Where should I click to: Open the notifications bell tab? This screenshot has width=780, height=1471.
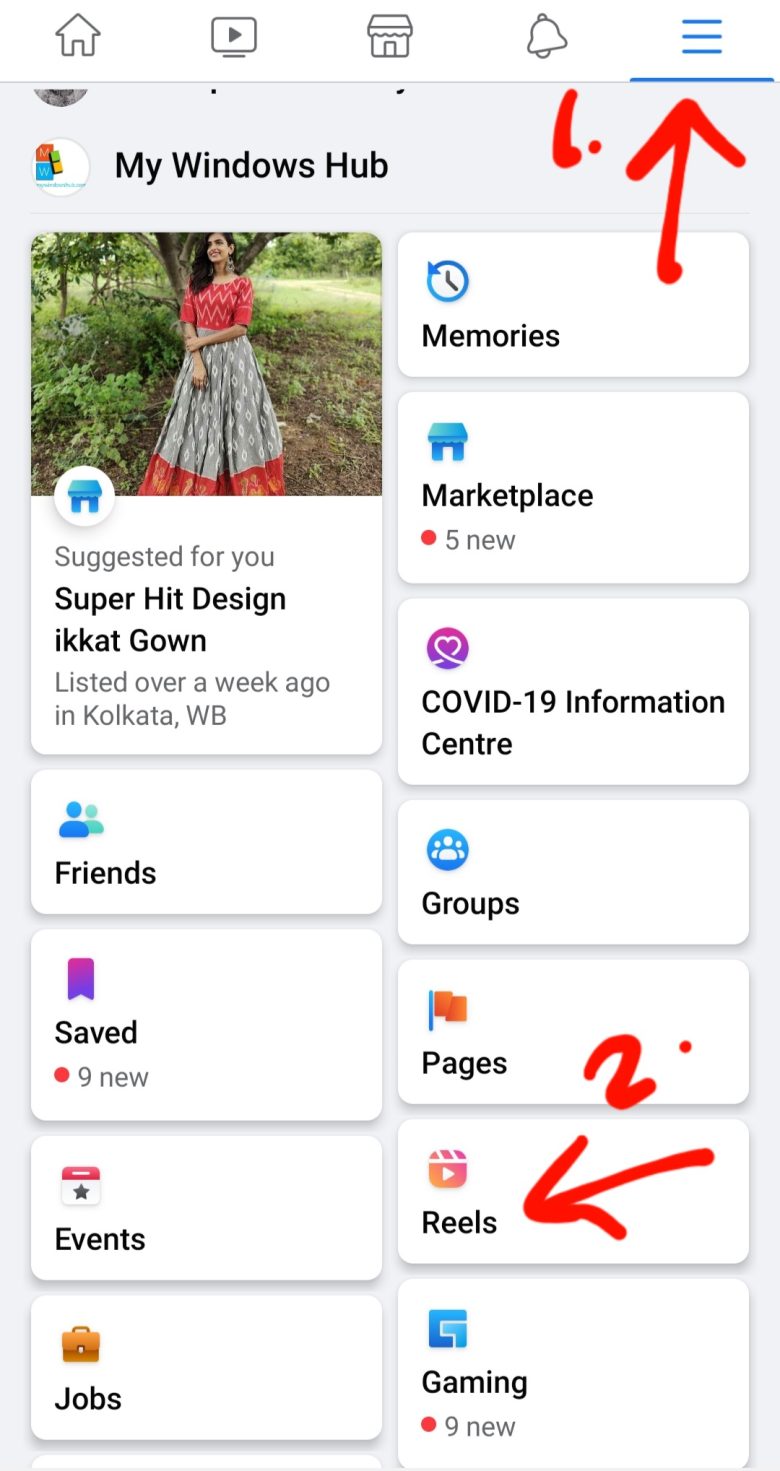547,38
